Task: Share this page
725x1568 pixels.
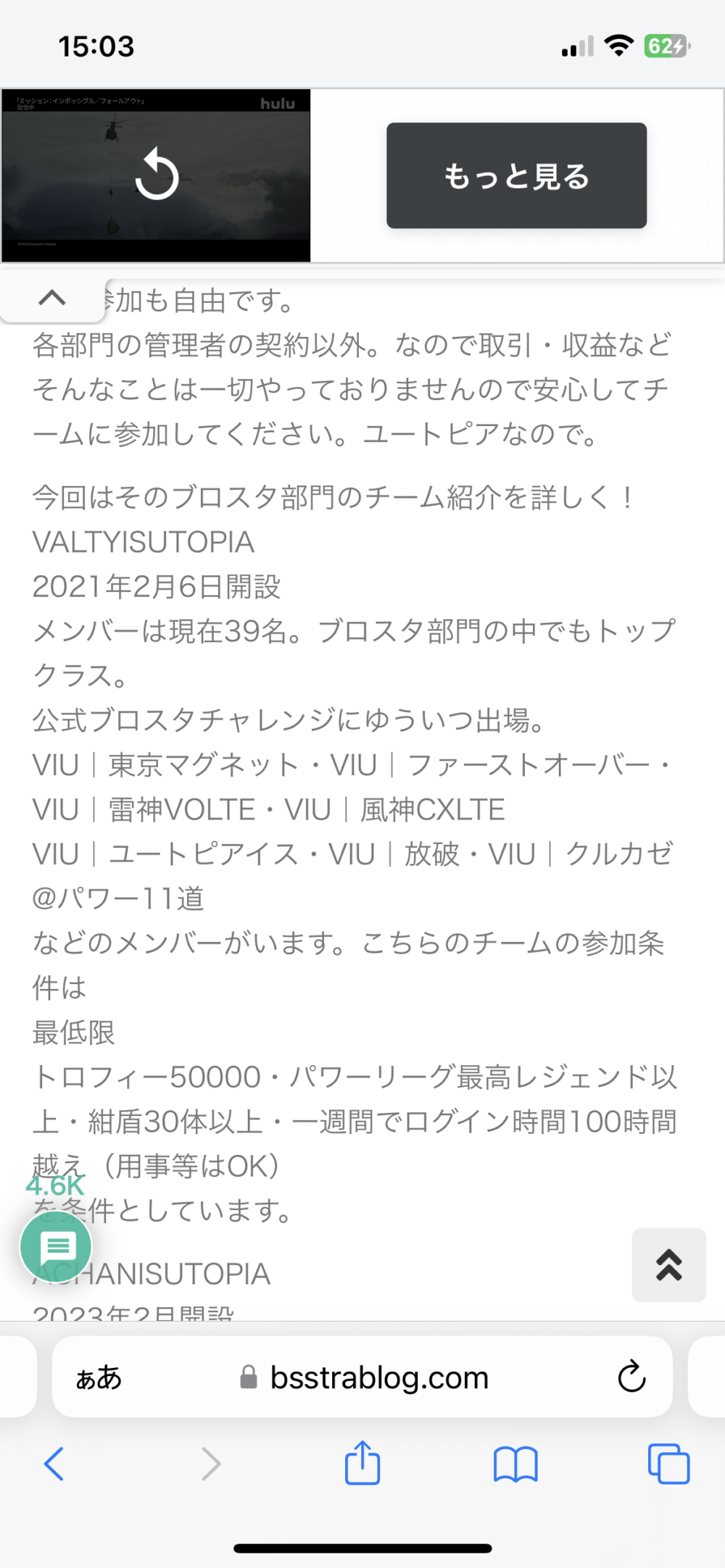Action: 362,1464
